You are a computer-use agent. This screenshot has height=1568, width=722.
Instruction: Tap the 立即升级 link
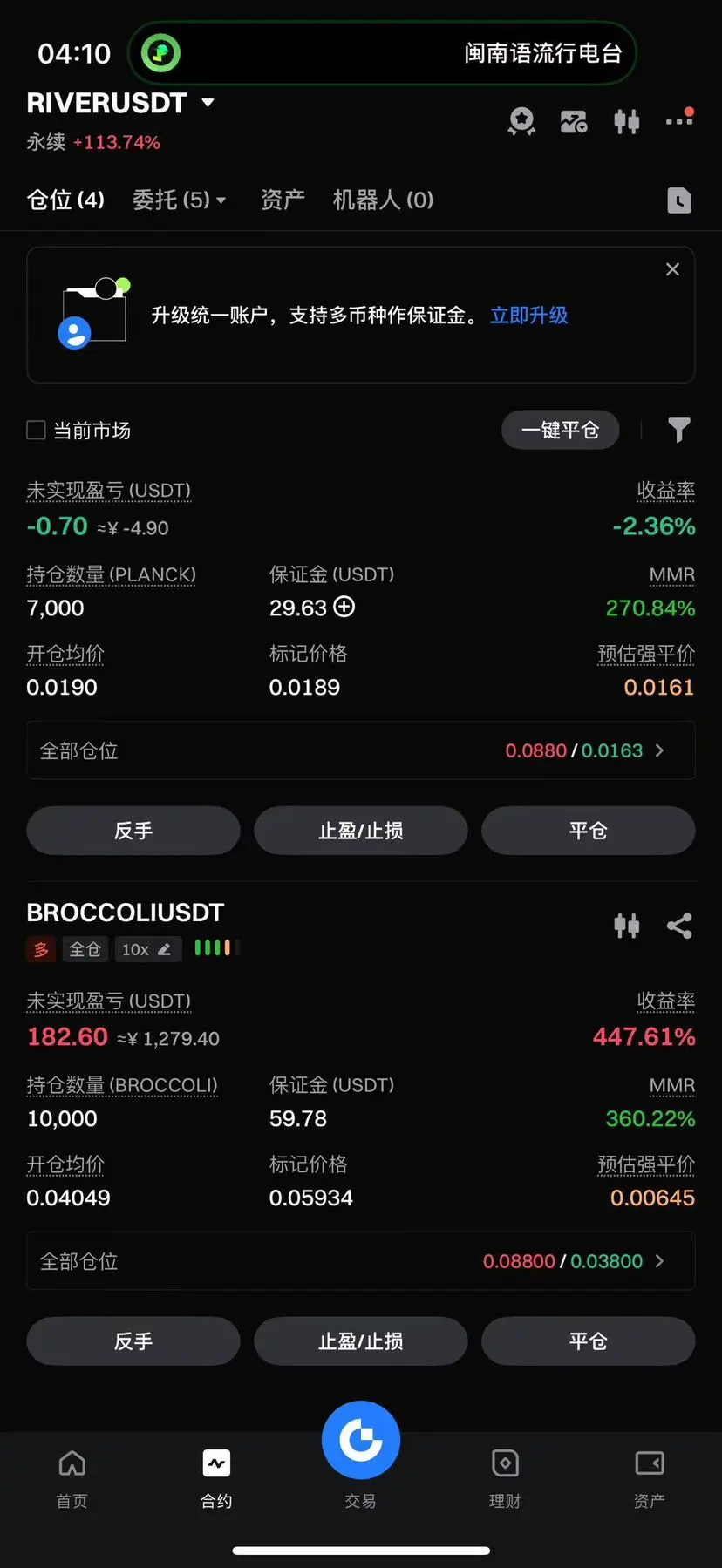[528, 316]
